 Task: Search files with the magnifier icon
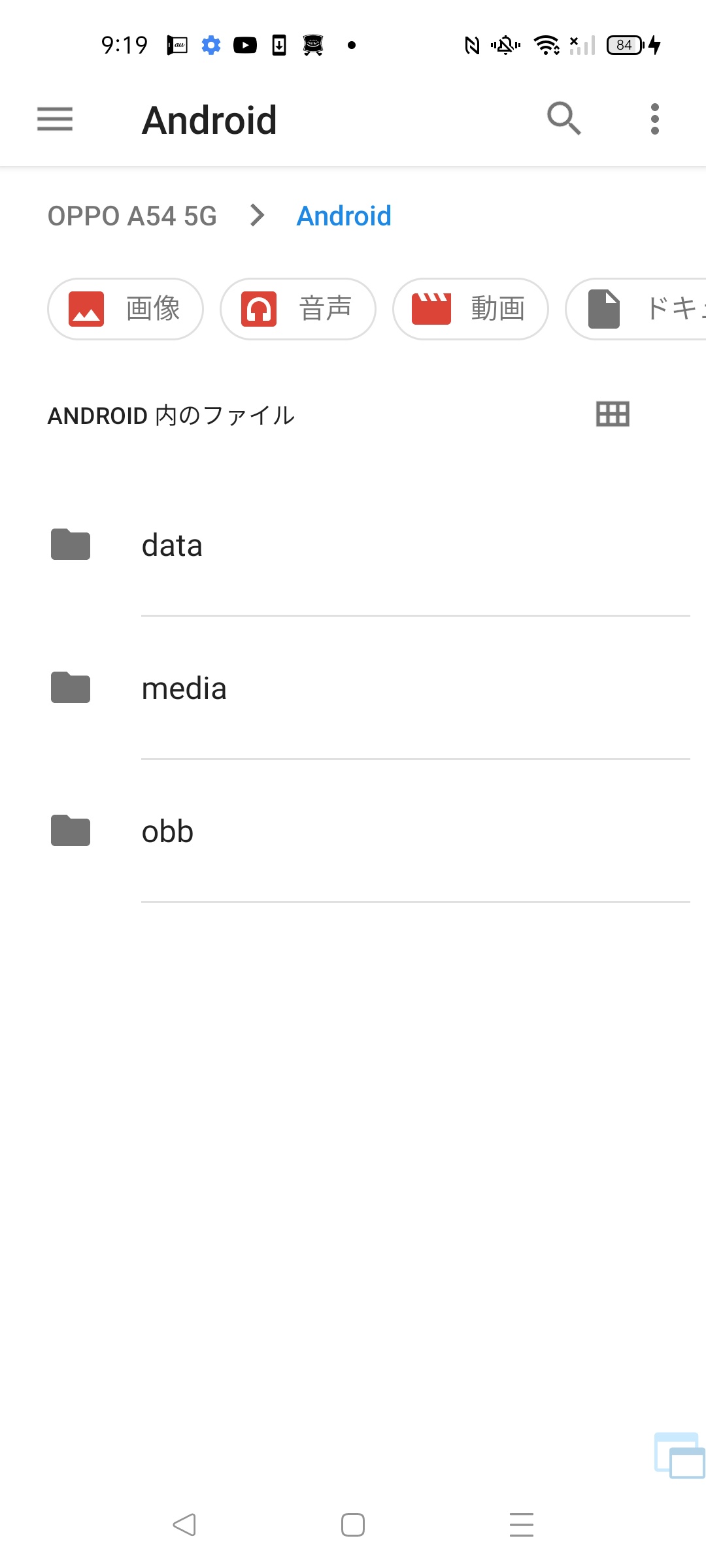[x=563, y=119]
